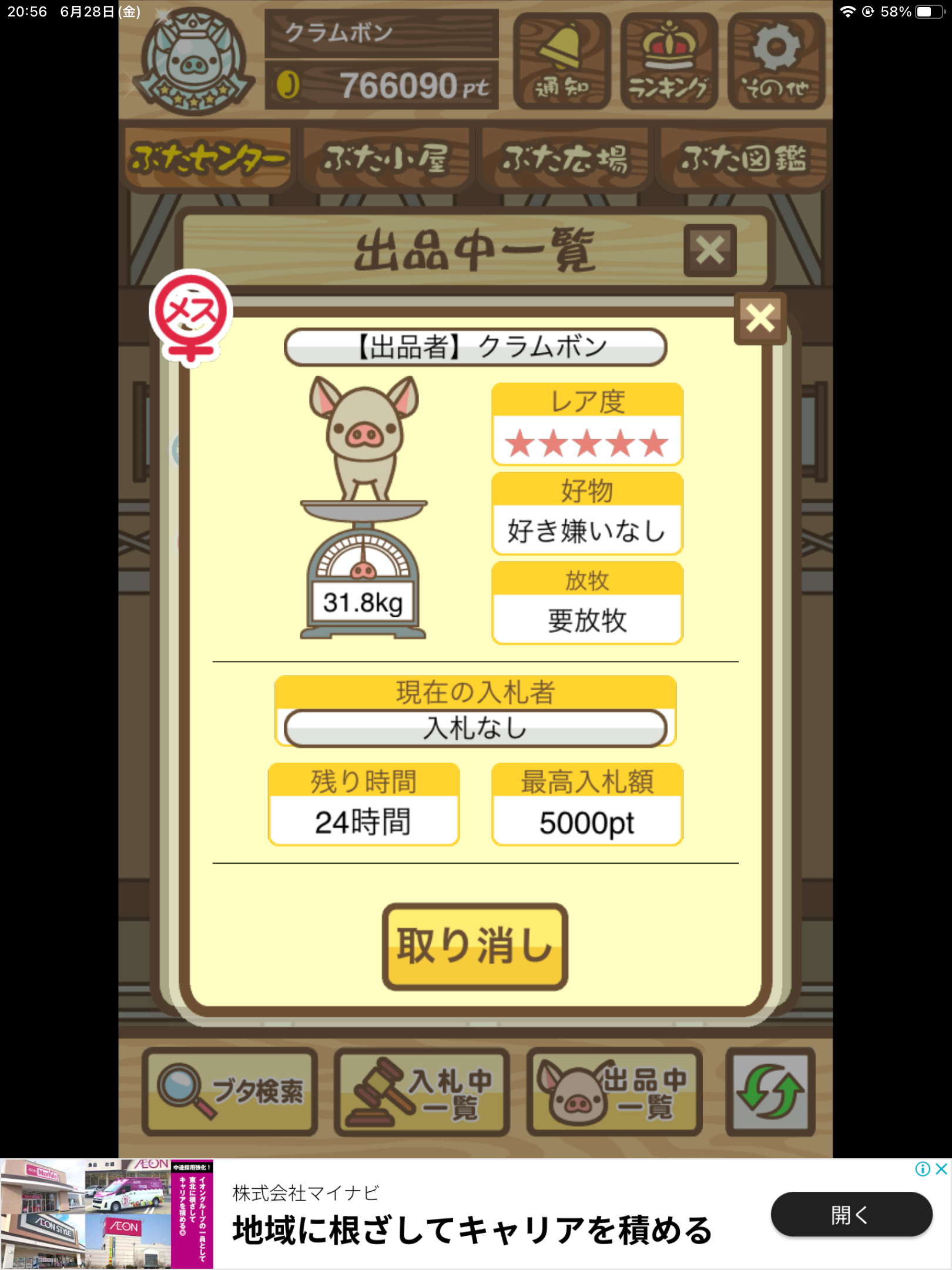
Task: Show the 出品中一覧 listings button
Action: pos(614,1091)
